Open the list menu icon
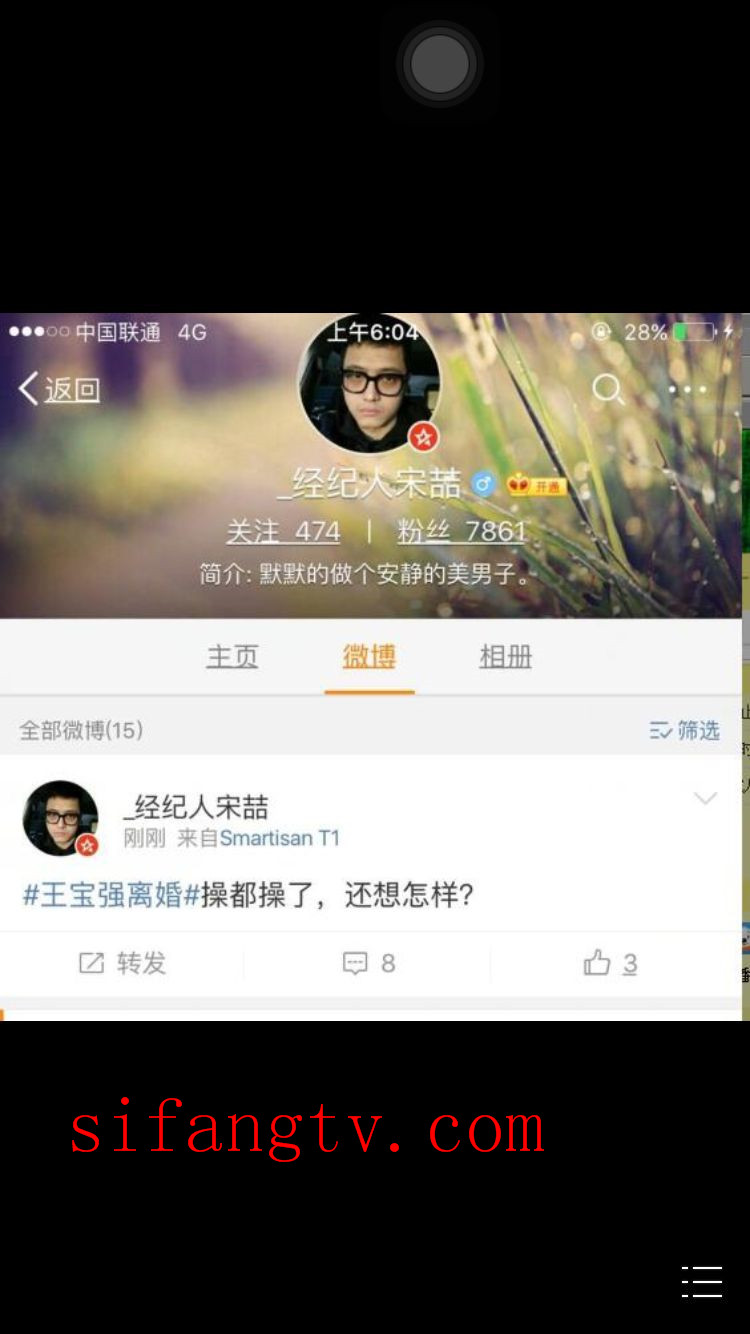The height and width of the screenshot is (1334, 750). (702, 1282)
